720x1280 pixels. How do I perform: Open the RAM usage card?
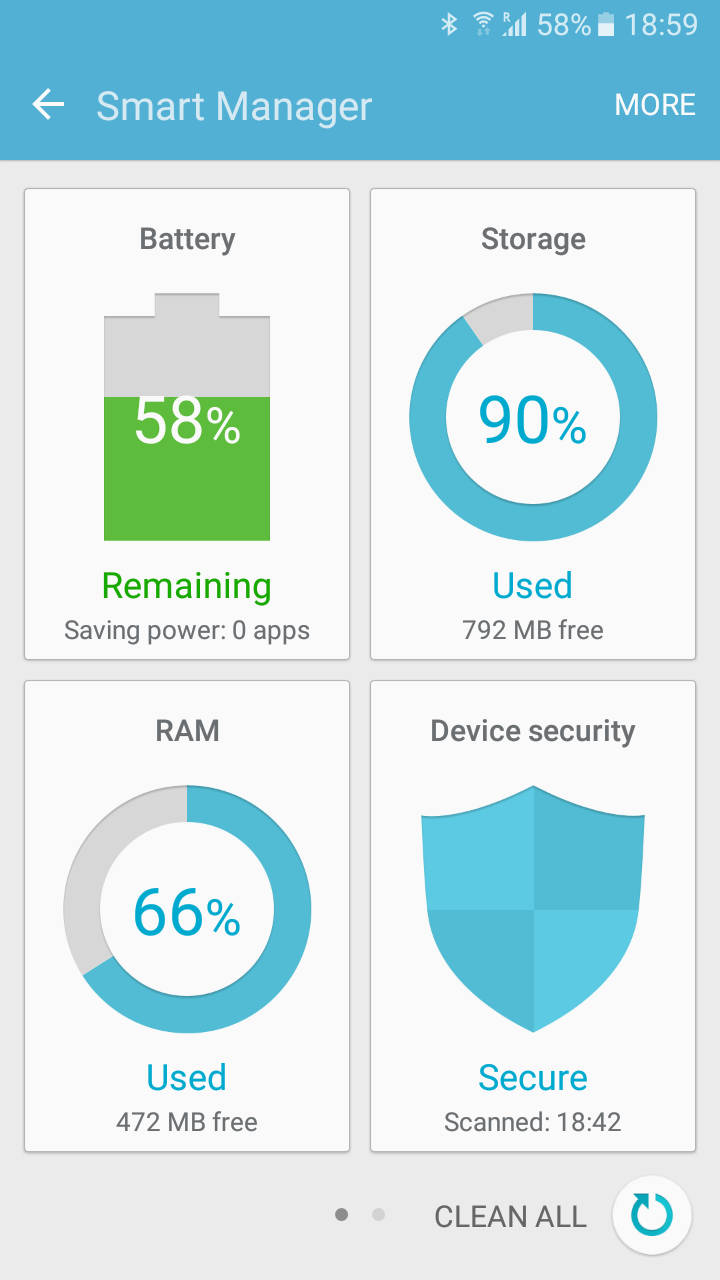[x=187, y=916]
